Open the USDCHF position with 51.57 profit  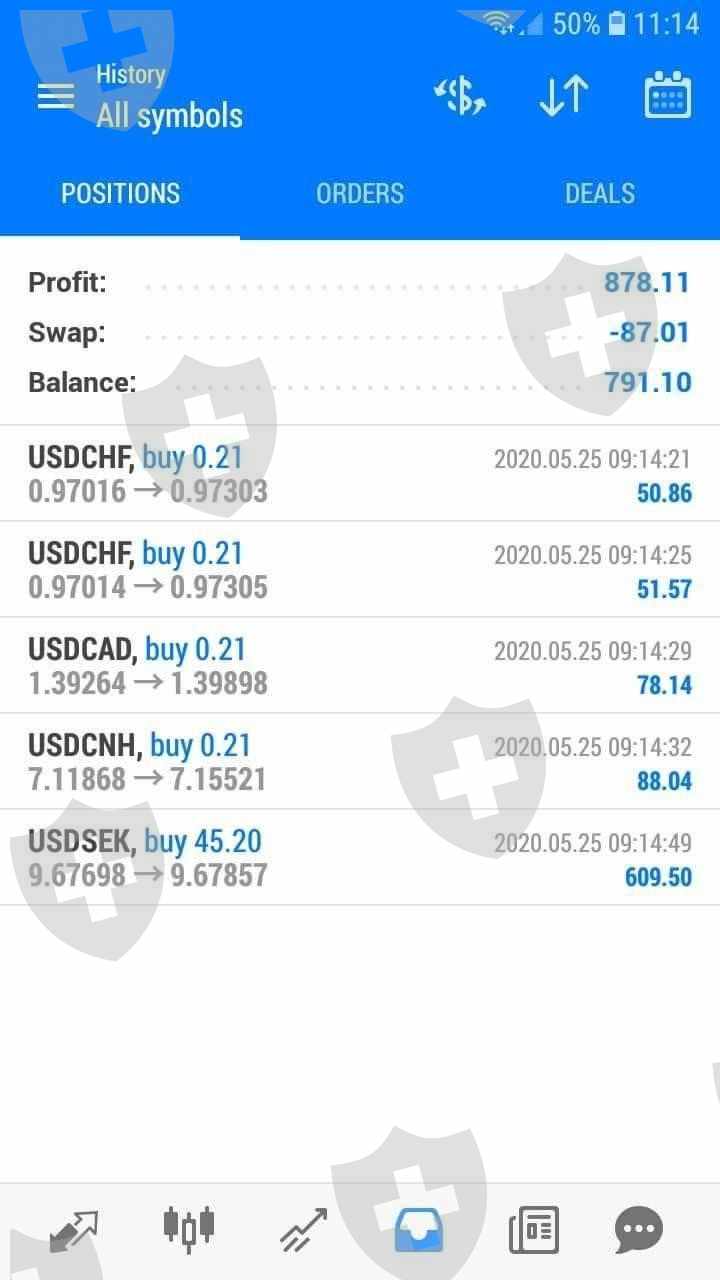coord(360,570)
